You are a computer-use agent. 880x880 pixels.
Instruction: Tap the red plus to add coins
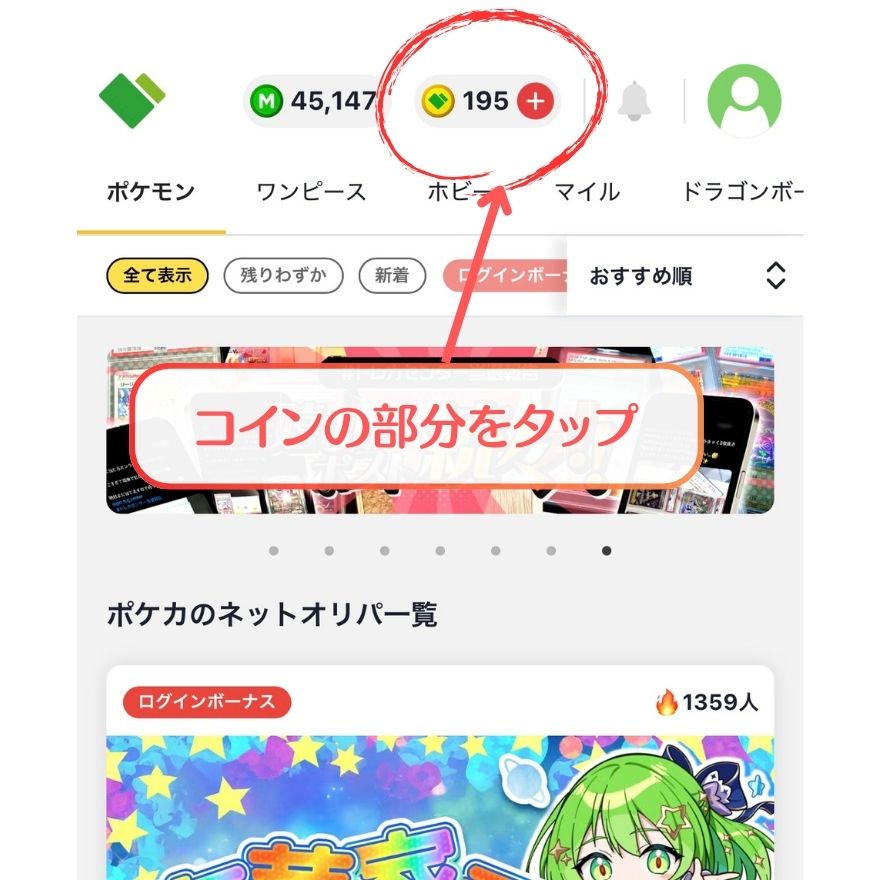(x=536, y=101)
